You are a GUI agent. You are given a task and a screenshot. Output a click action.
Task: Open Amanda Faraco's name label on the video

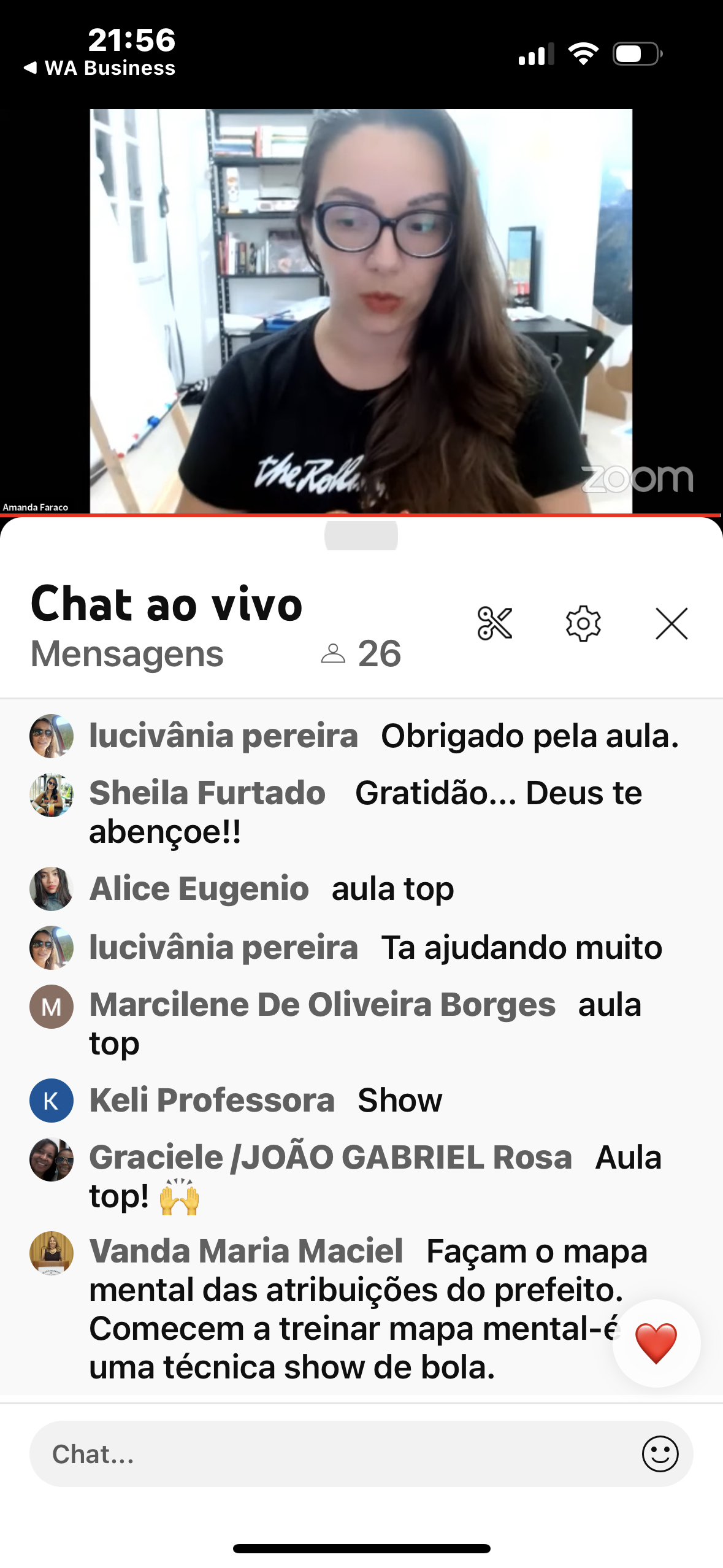coord(35,507)
